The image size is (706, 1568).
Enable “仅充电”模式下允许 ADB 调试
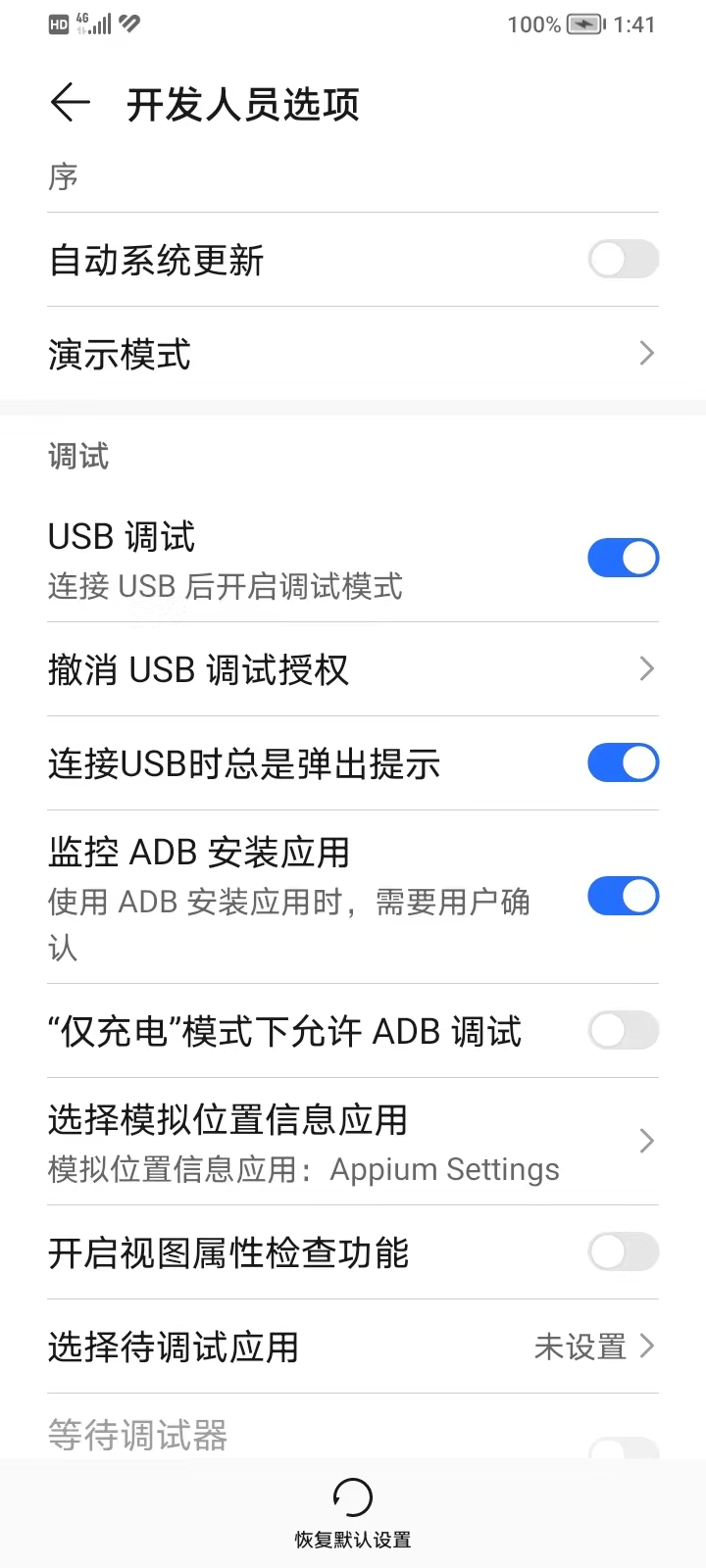coord(623,1031)
